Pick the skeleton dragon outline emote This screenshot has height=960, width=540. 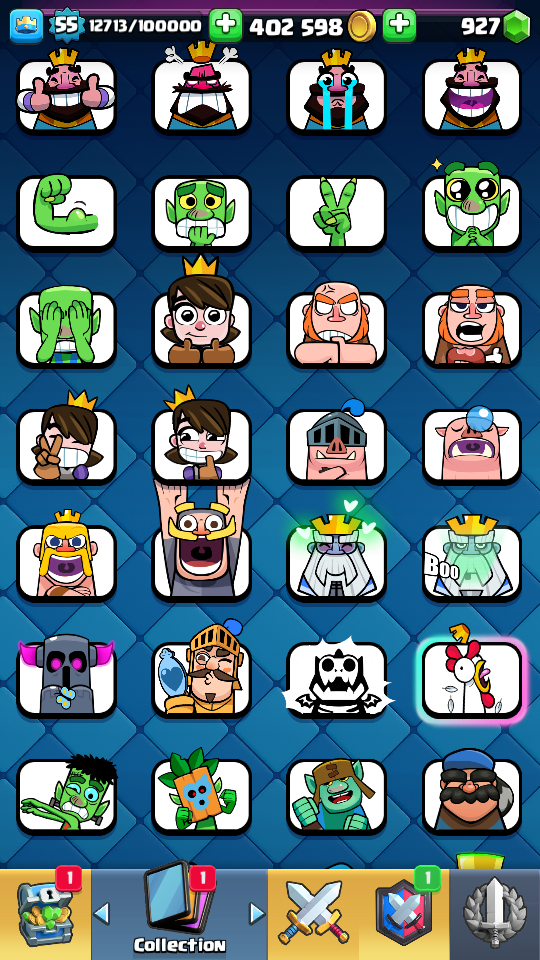pos(337,678)
